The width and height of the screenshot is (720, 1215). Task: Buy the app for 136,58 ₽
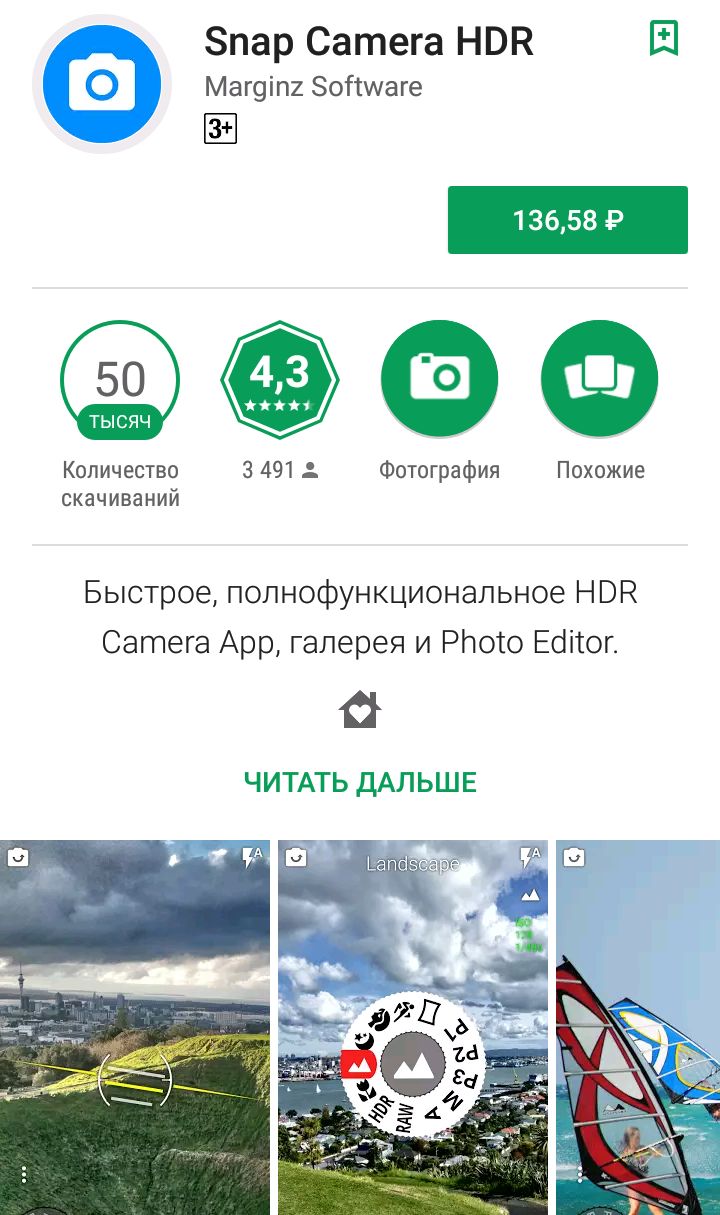[567, 220]
